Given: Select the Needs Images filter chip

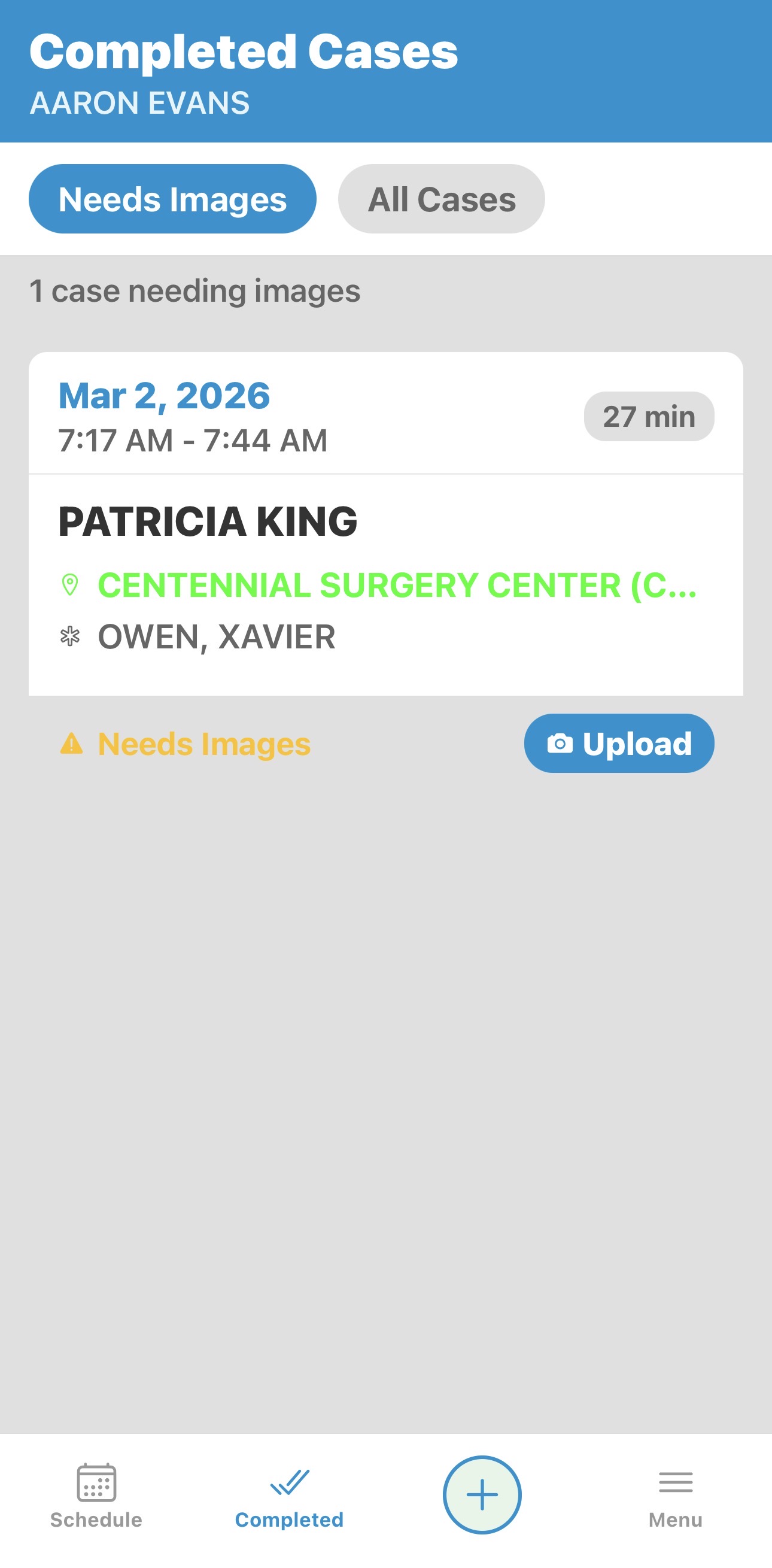Looking at the screenshot, I should tap(172, 199).
